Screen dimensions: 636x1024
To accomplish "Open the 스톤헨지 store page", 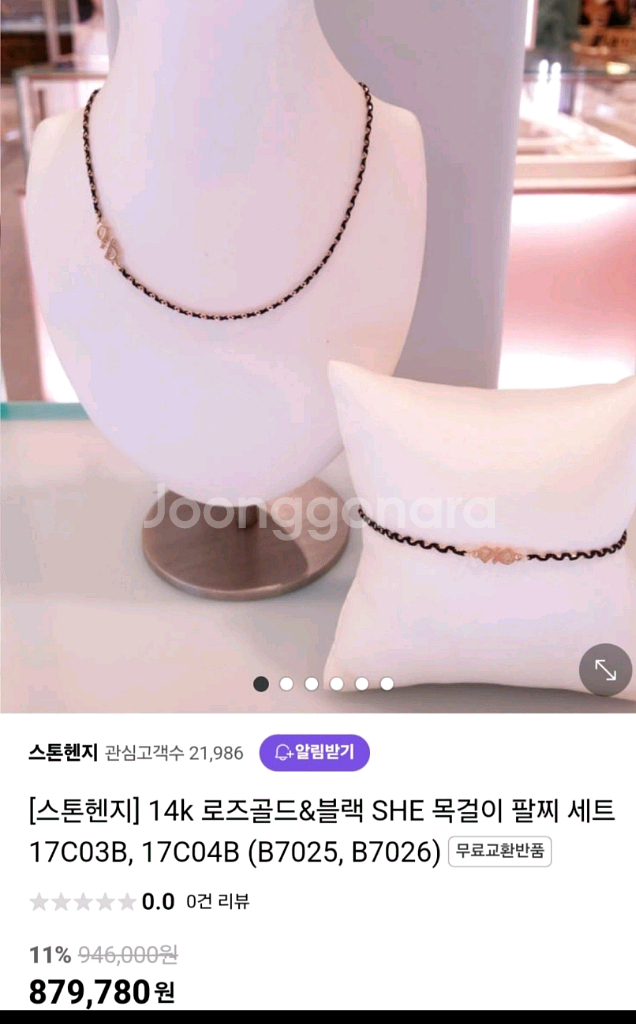I will pos(63,753).
